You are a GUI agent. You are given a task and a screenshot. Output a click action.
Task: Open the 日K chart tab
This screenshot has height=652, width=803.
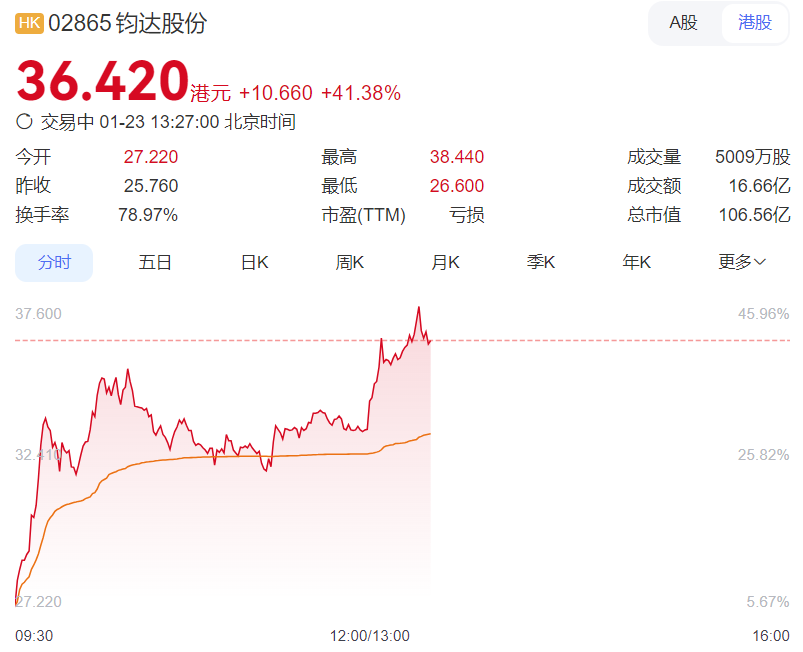pyautogui.click(x=255, y=262)
